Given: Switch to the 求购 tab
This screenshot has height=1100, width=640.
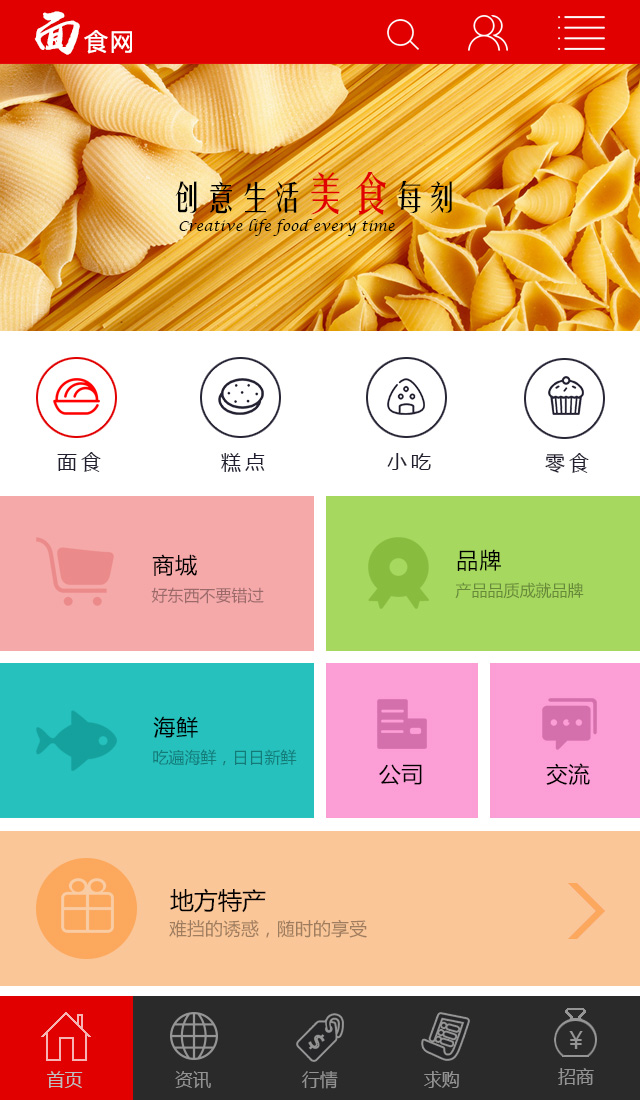Looking at the screenshot, I should point(442,1049).
